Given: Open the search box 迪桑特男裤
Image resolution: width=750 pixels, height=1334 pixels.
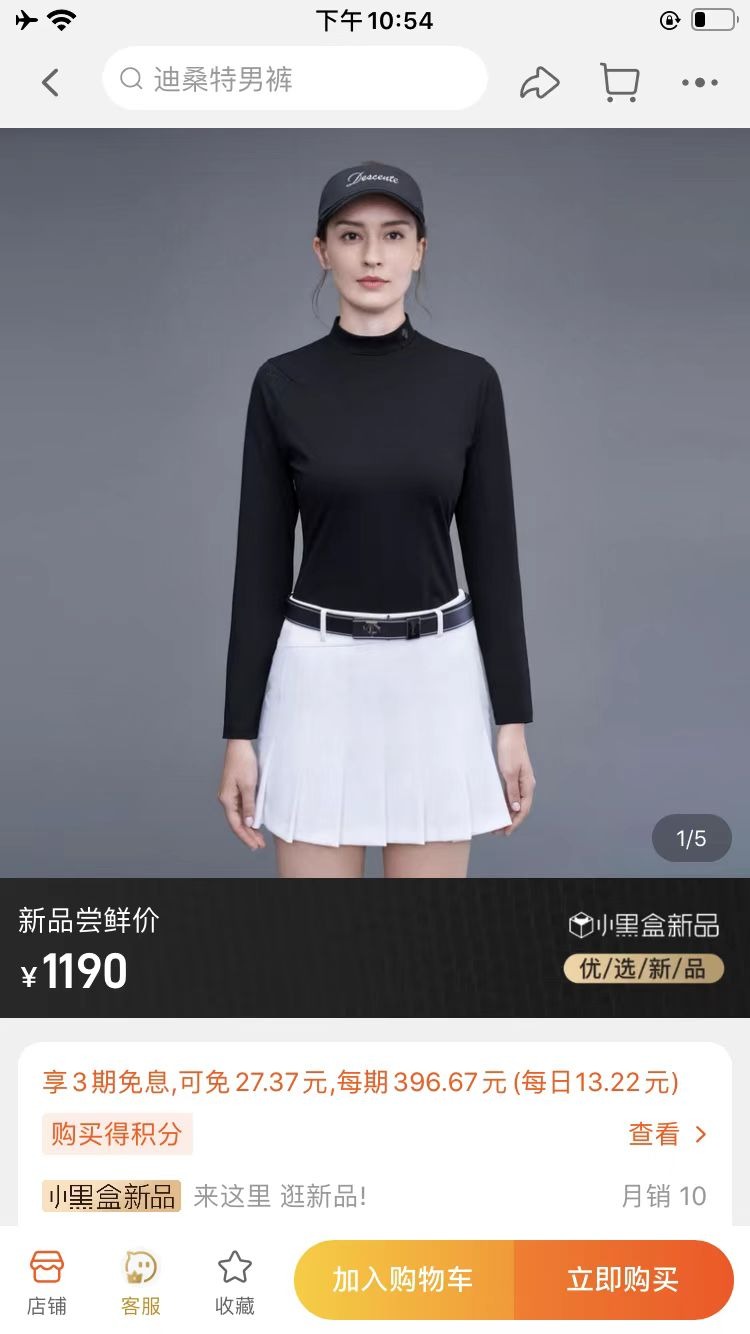Looking at the screenshot, I should point(294,80).
